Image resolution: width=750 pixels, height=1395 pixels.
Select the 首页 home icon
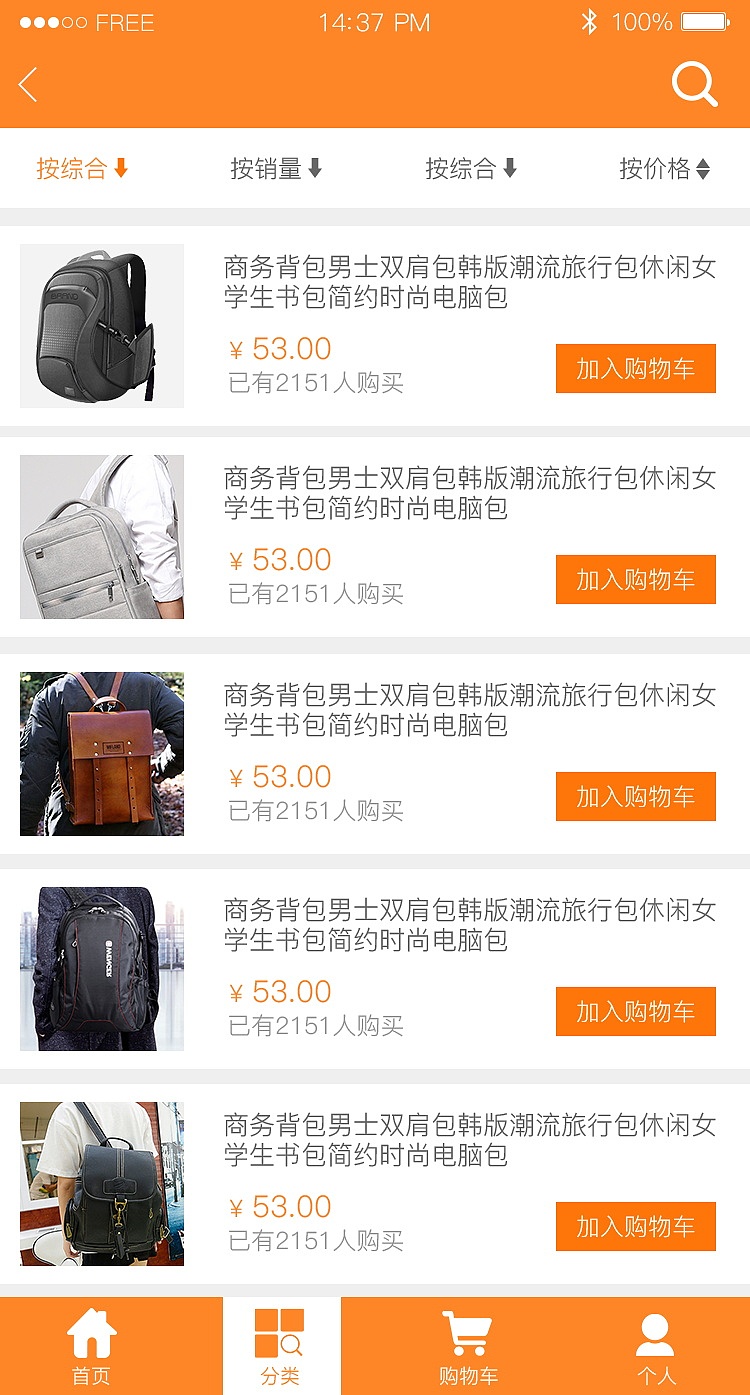coord(92,1333)
